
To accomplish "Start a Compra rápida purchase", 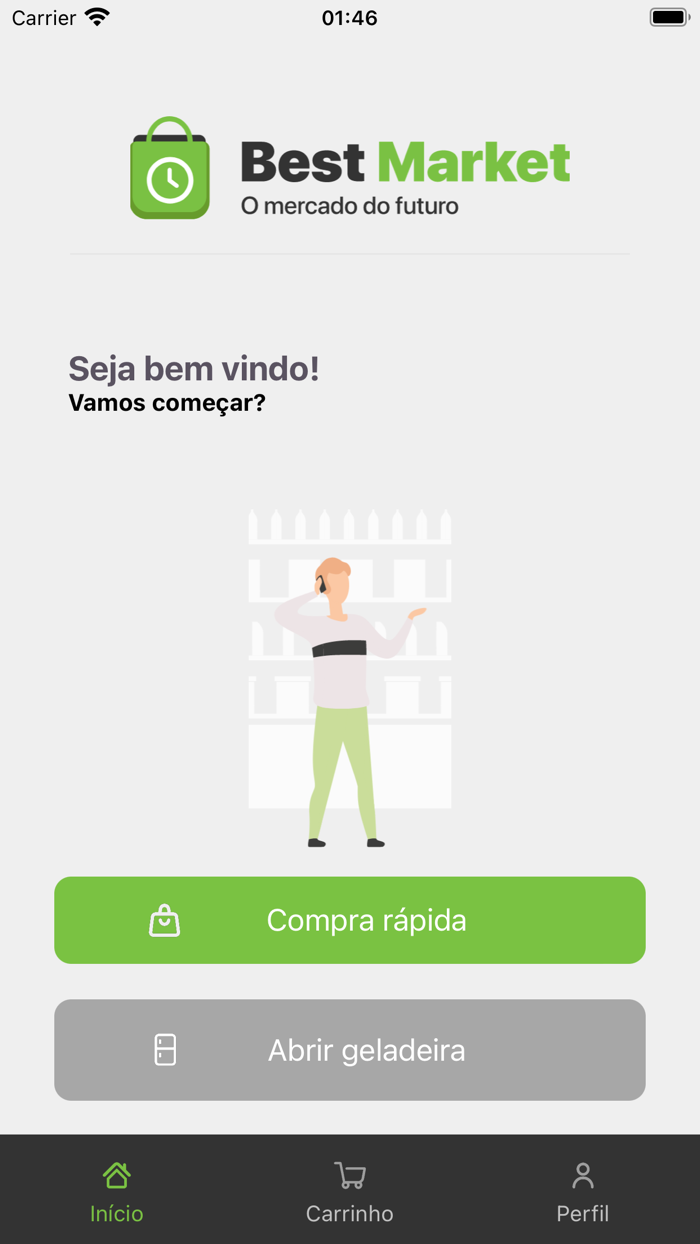I will (349, 920).
